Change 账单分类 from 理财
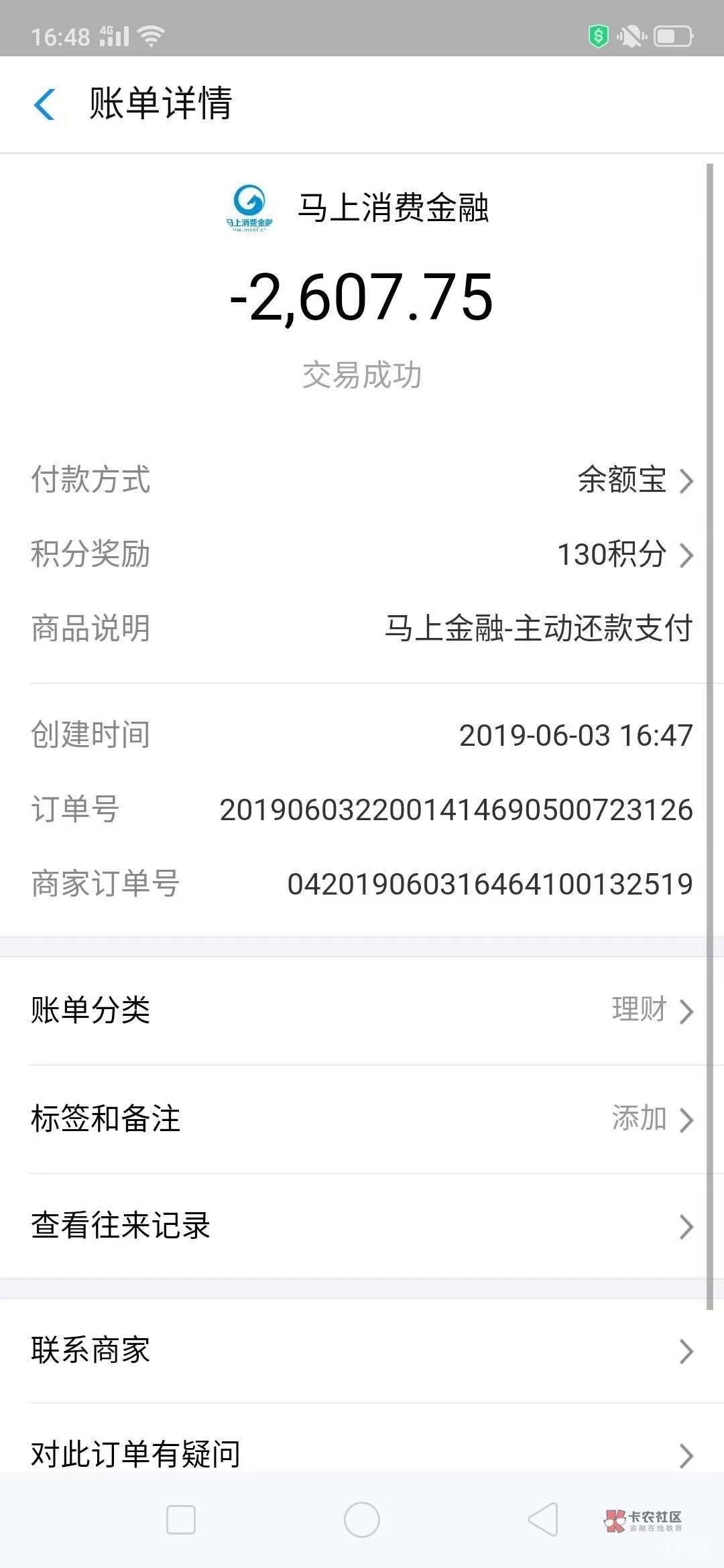Screen dimensions: 724x1568 tap(362, 1010)
